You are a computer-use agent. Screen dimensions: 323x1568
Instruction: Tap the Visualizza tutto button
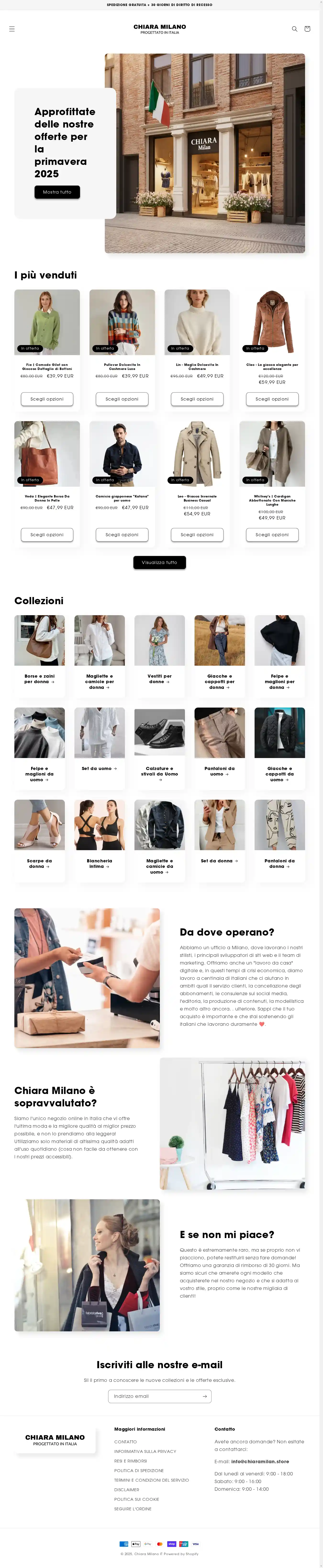point(159,563)
